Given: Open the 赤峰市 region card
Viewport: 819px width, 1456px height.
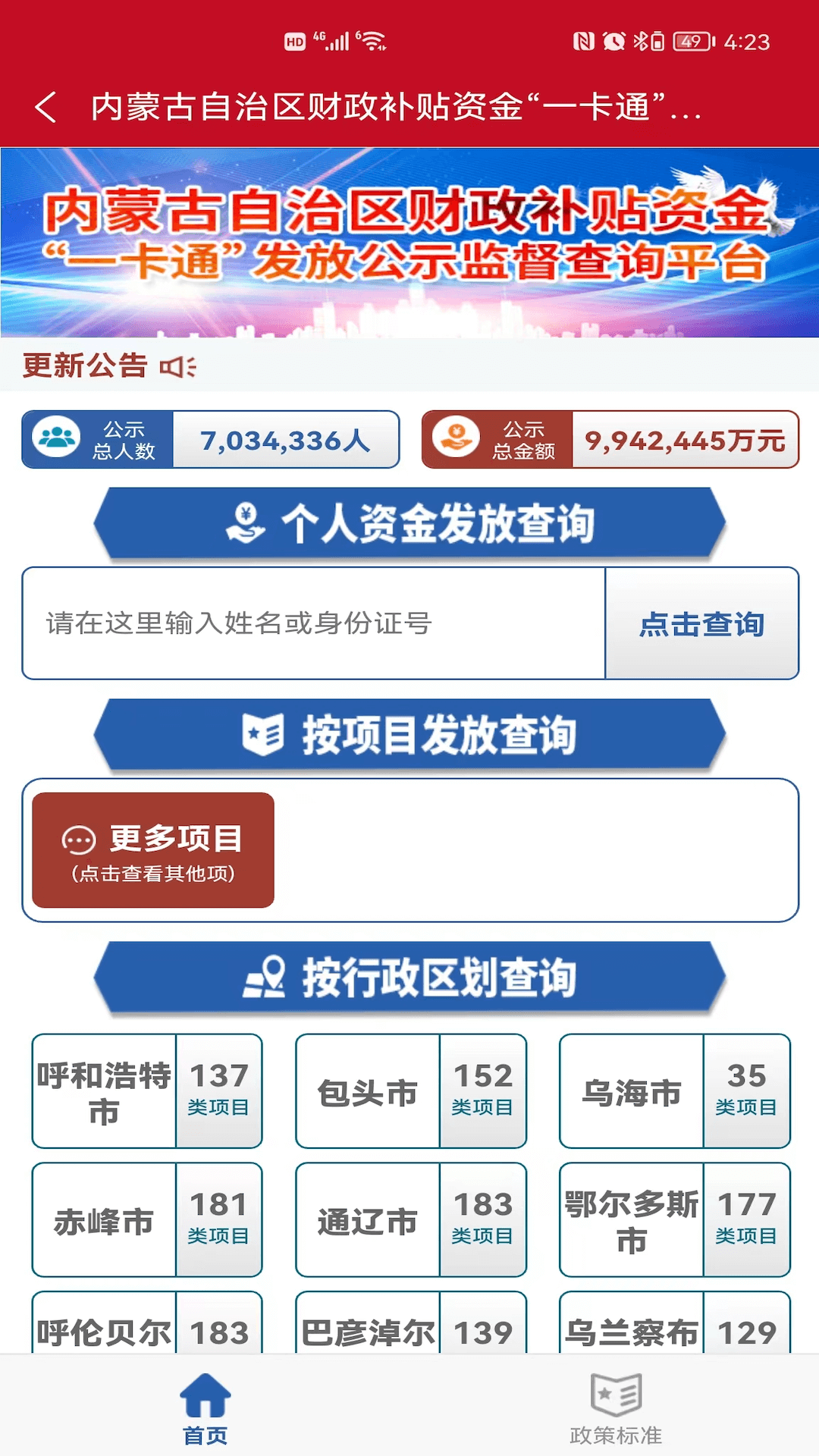Looking at the screenshot, I should (147, 1220).
